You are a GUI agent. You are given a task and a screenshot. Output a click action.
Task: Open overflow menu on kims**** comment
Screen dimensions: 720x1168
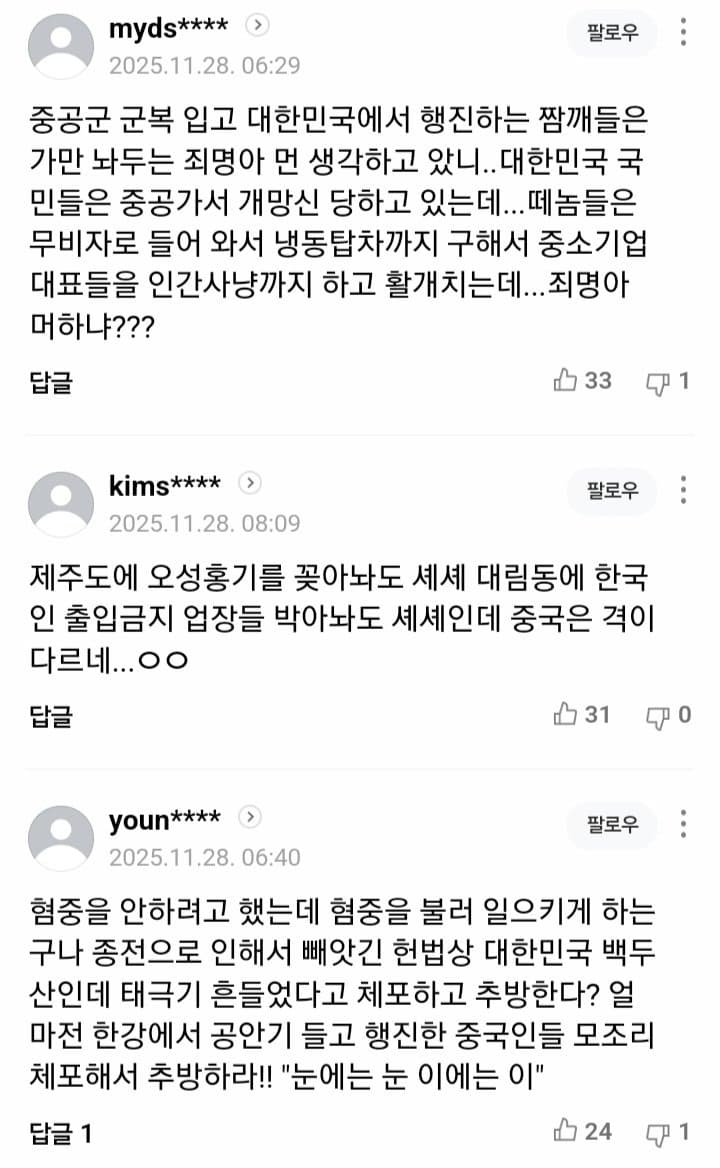pos(684,490)
